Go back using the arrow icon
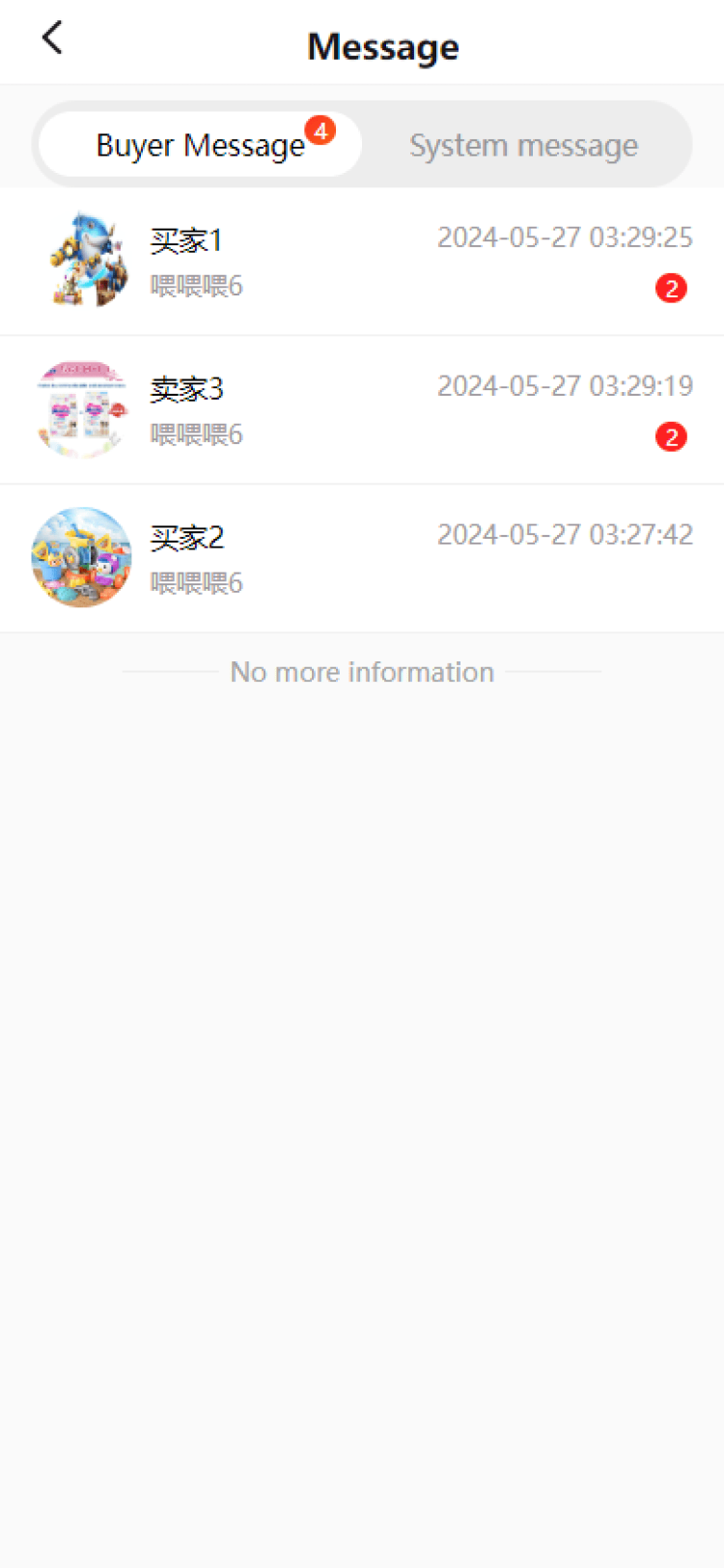 point(52,39)
